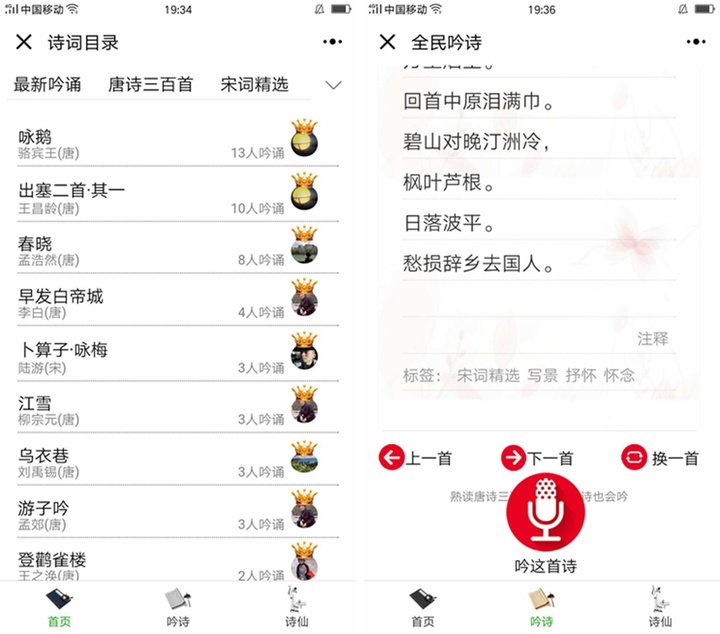Expand the category dropdown chevron
This screenshot has height=634, width=720.
click(x=334, y=85)
